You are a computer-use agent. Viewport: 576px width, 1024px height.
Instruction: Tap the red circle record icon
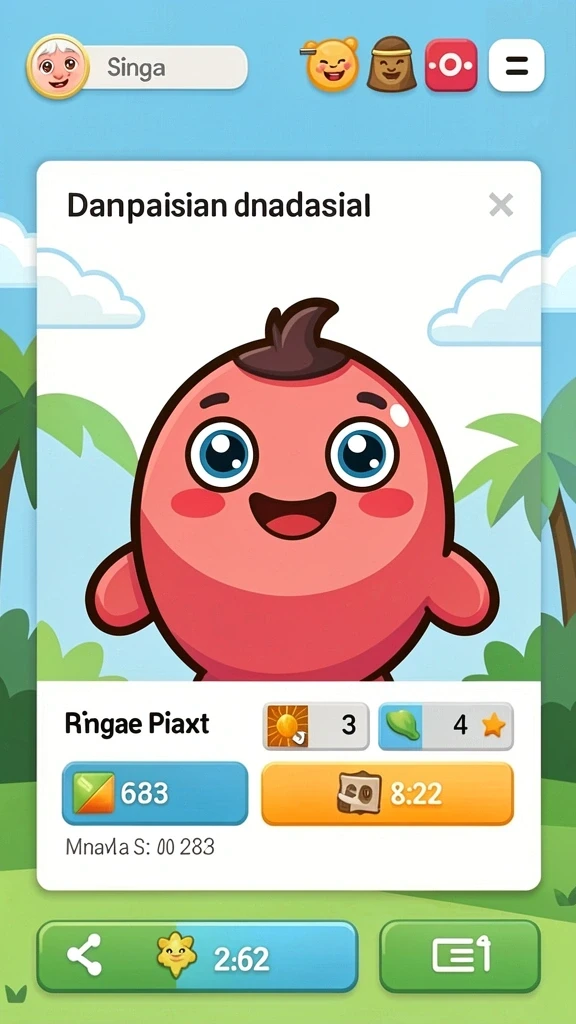click(x=451, y=65)
